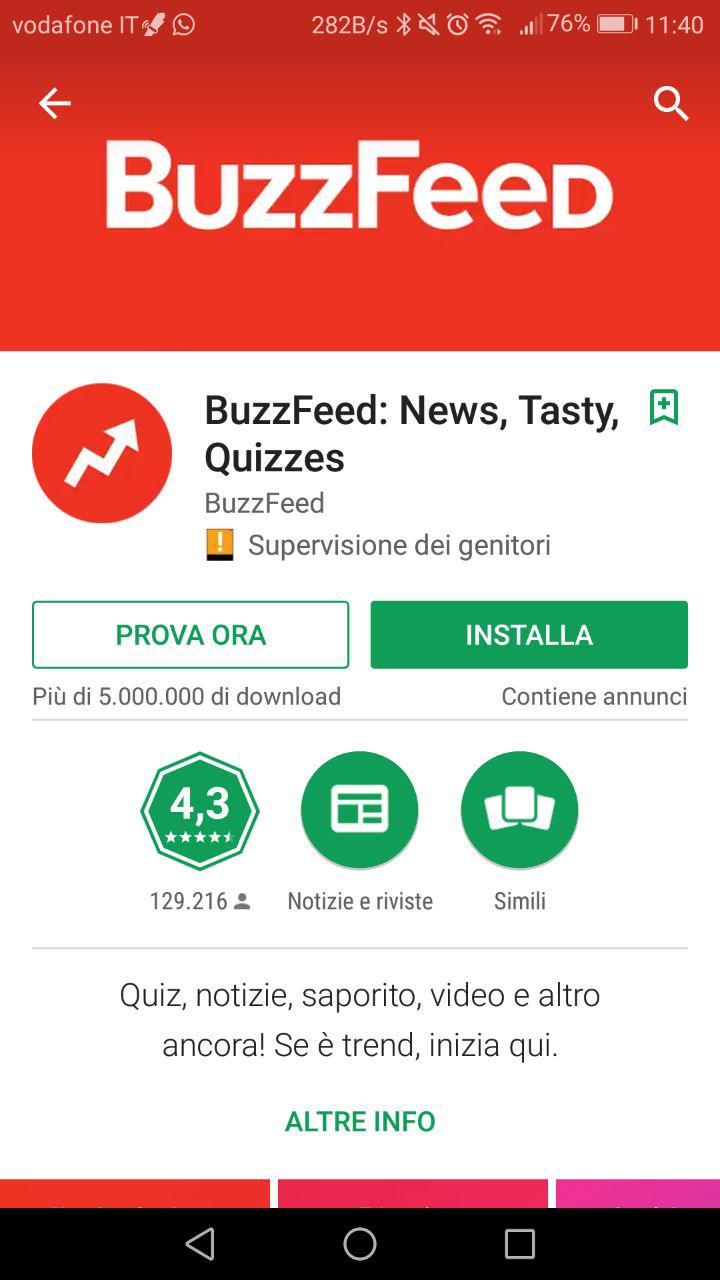Add BuzzFeed to the wishlist bookmark
This screenshot has width=720, height=1280.
point(664,407)
